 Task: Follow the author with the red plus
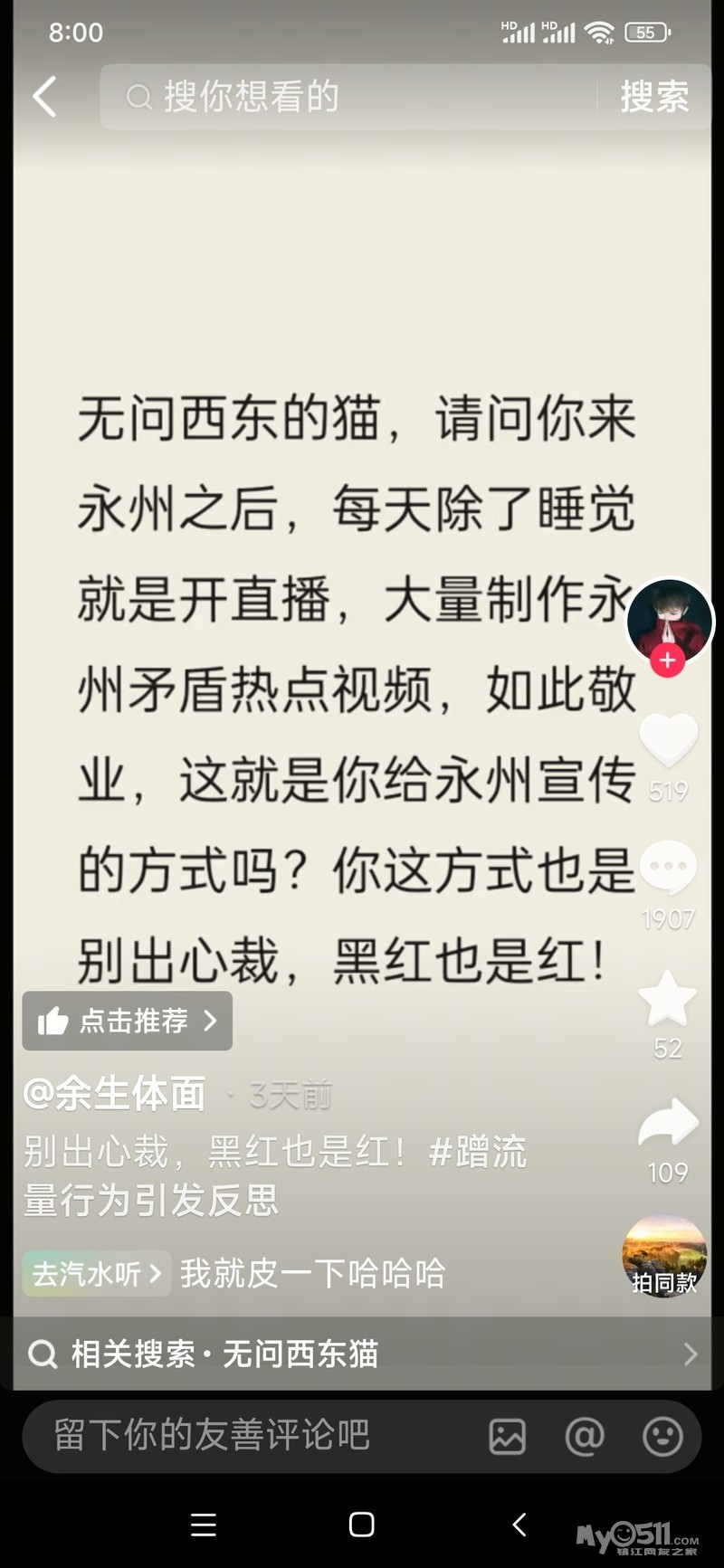(x=668, y=661)
